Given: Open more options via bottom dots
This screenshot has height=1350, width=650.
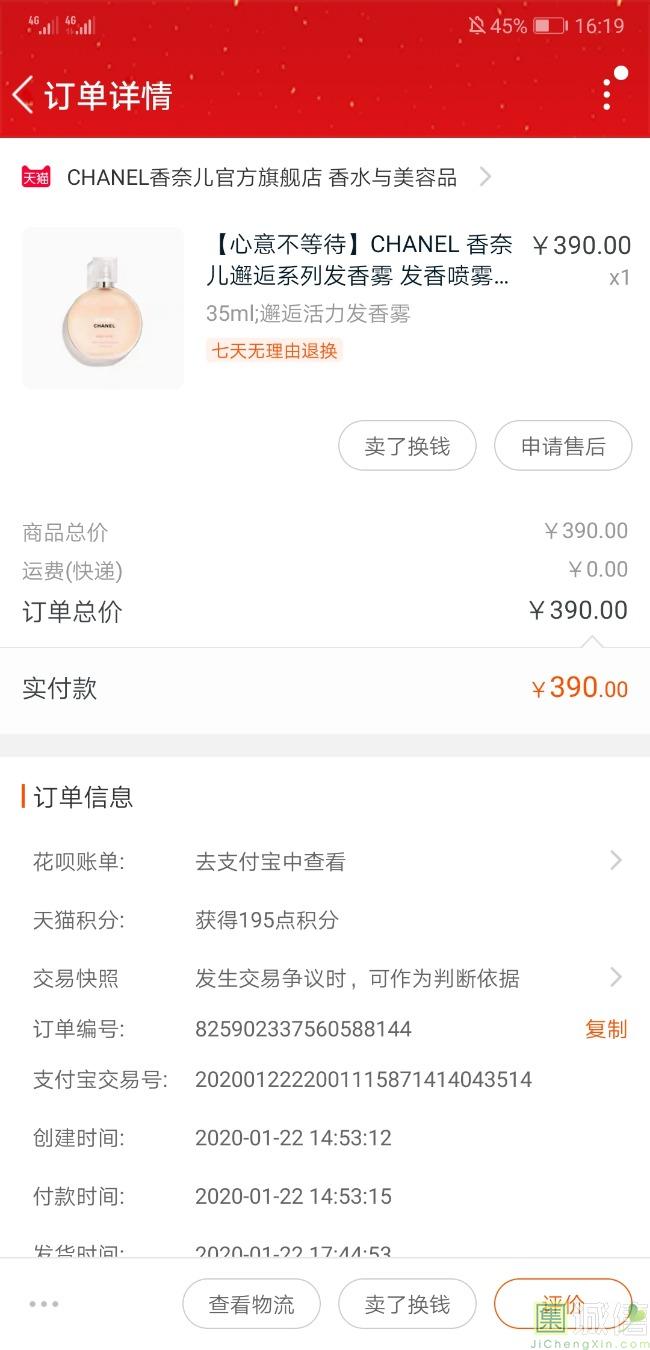Looking at the screenshot, I should coord(44,1304).
